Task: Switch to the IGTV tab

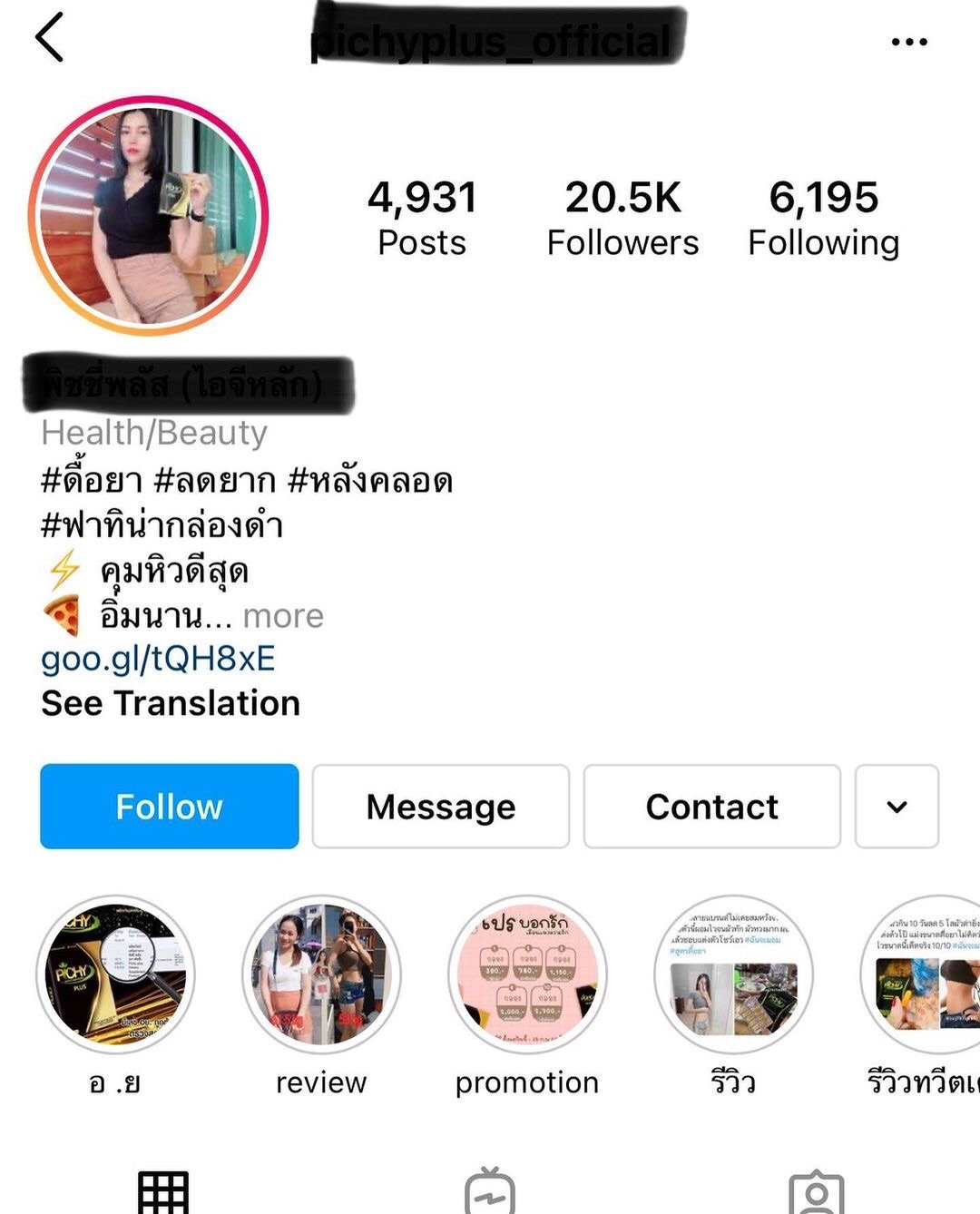Action: (x=490, y=1192)
